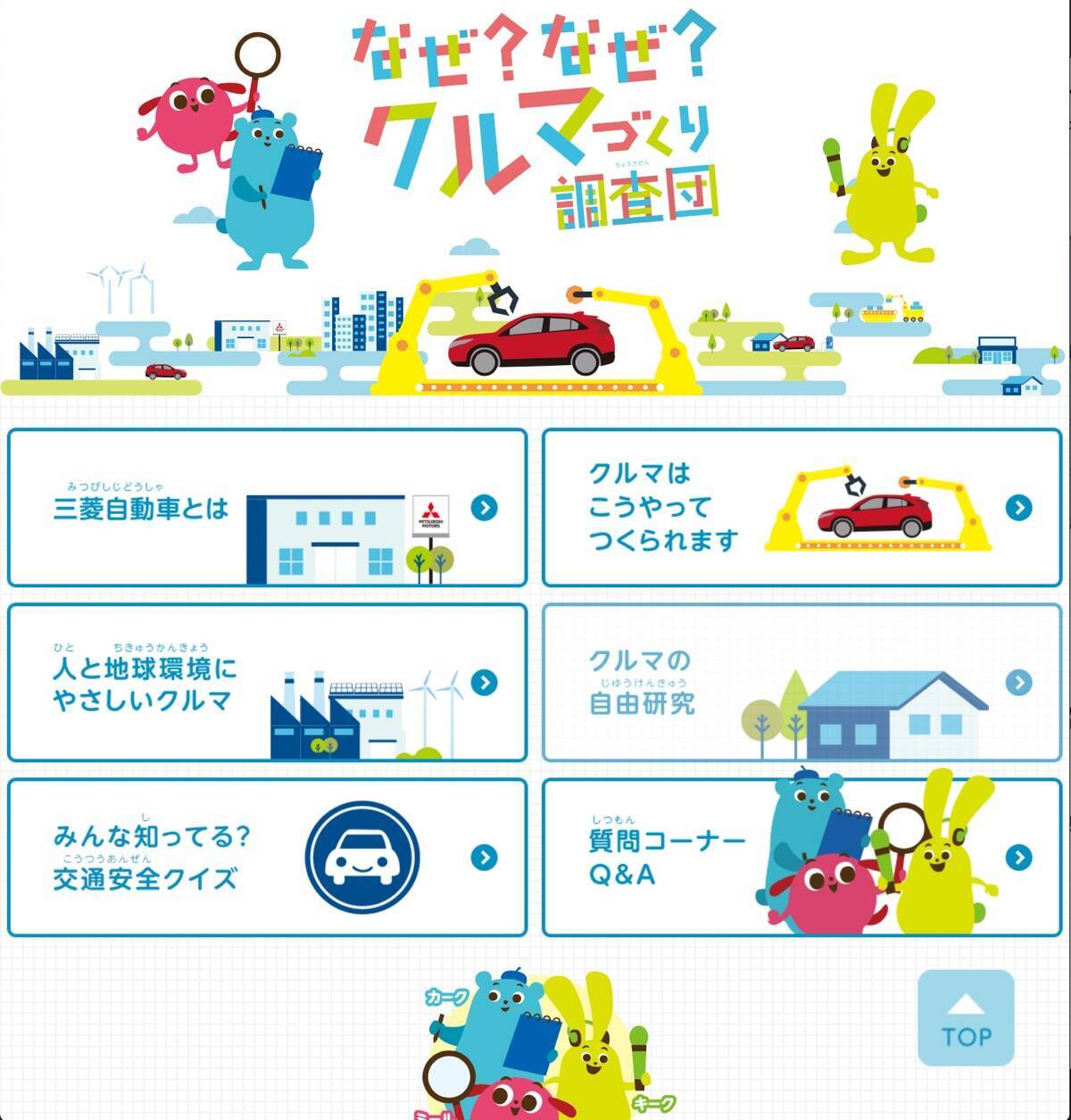Open the 三菱自動車とは card
This screenshot has height=1120, width=1071.
pyautogui.click(x=267, y=508)
